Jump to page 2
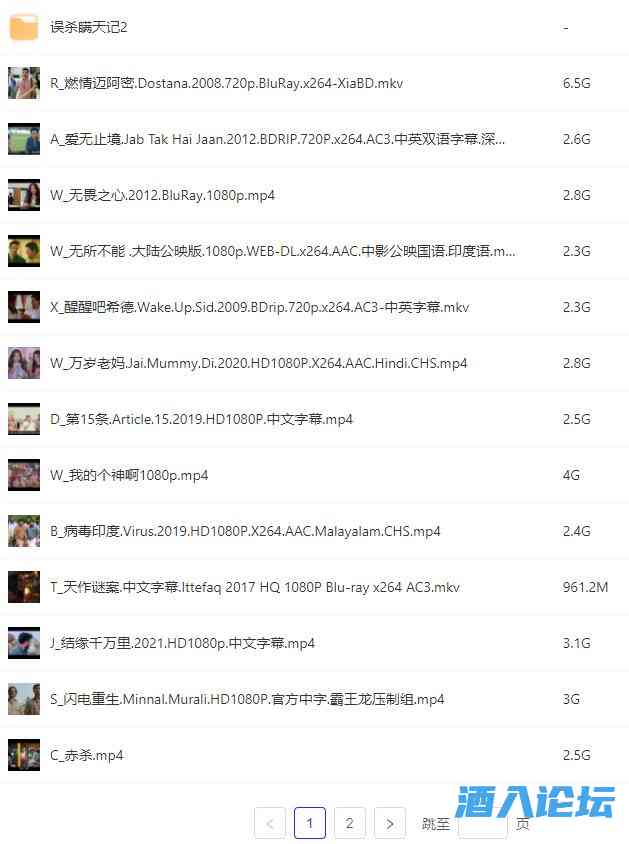 349,823
